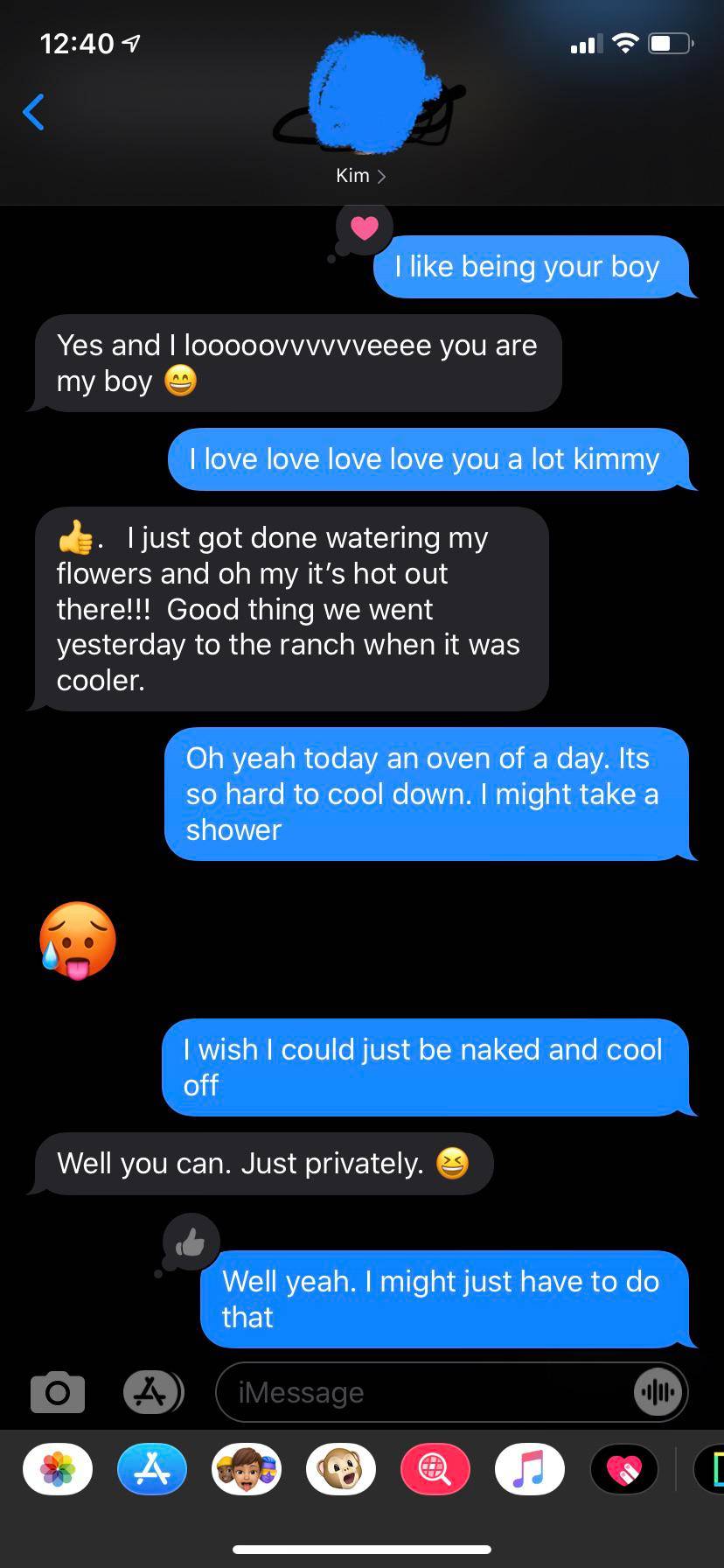Viewport: 724px width, 1568px height.
Task: Record an audio message
Action: [658, 1392]
